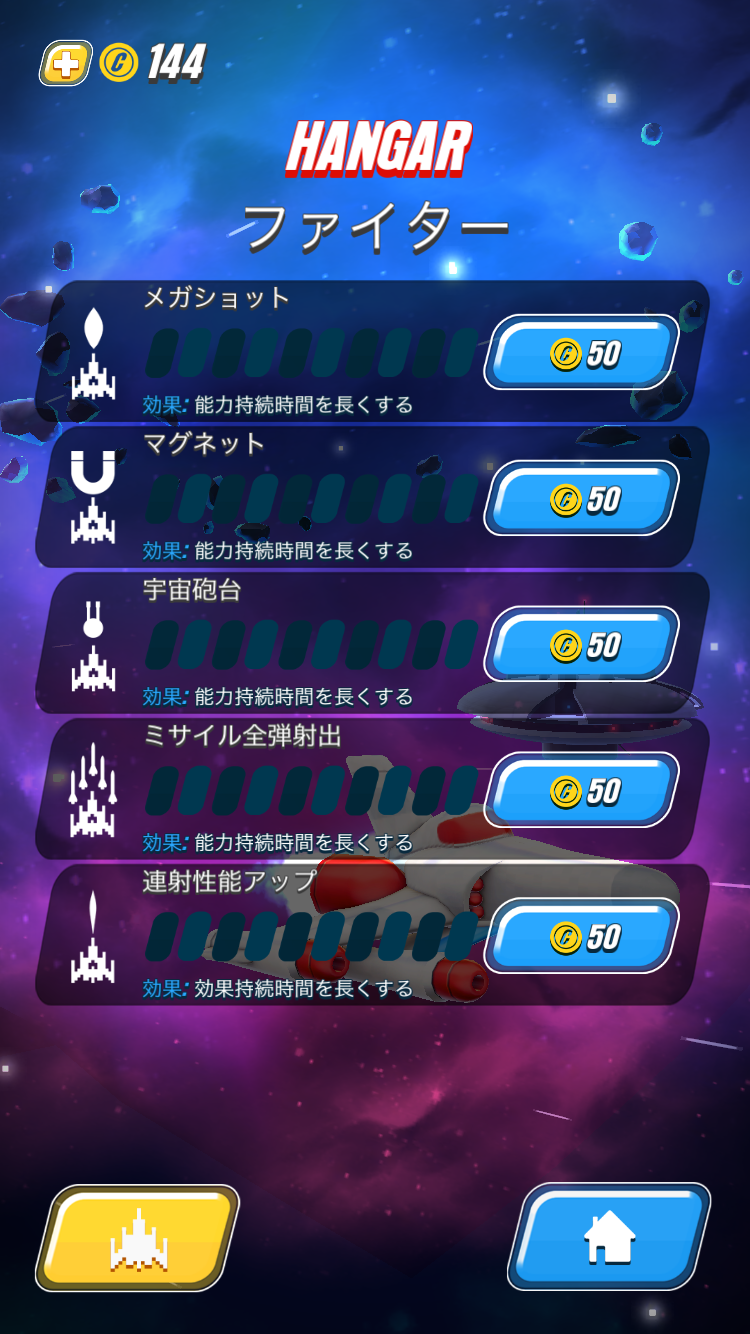
Task: Tap the plus icon to add coins
Action: coord(65,64)
